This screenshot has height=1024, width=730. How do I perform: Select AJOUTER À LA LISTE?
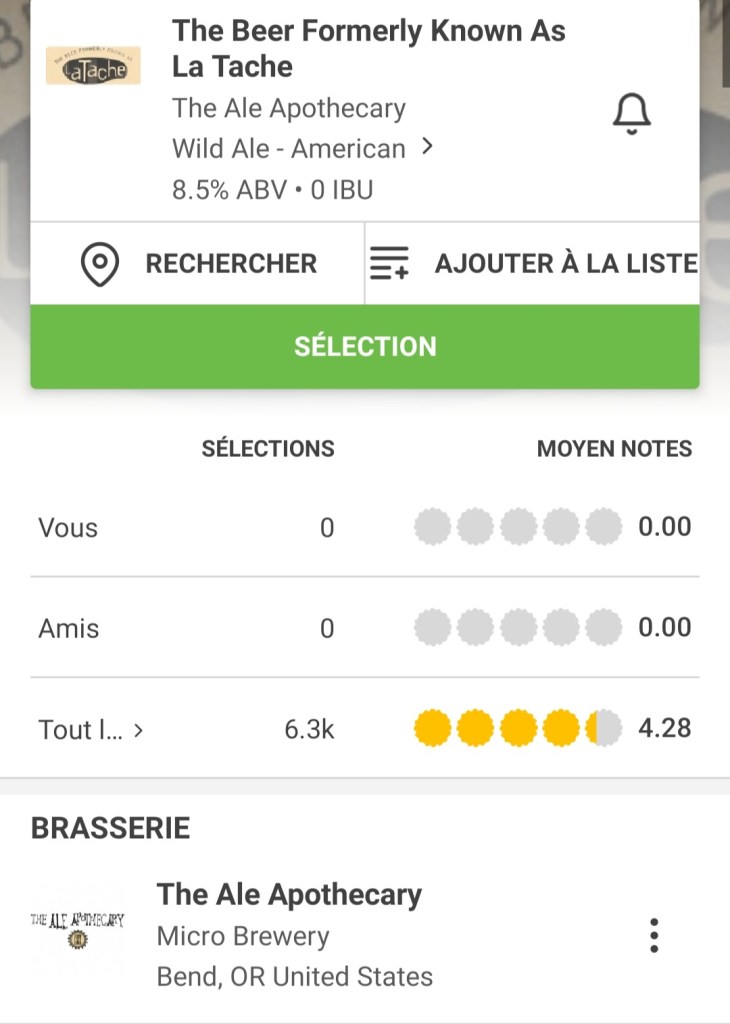(533, 264)
